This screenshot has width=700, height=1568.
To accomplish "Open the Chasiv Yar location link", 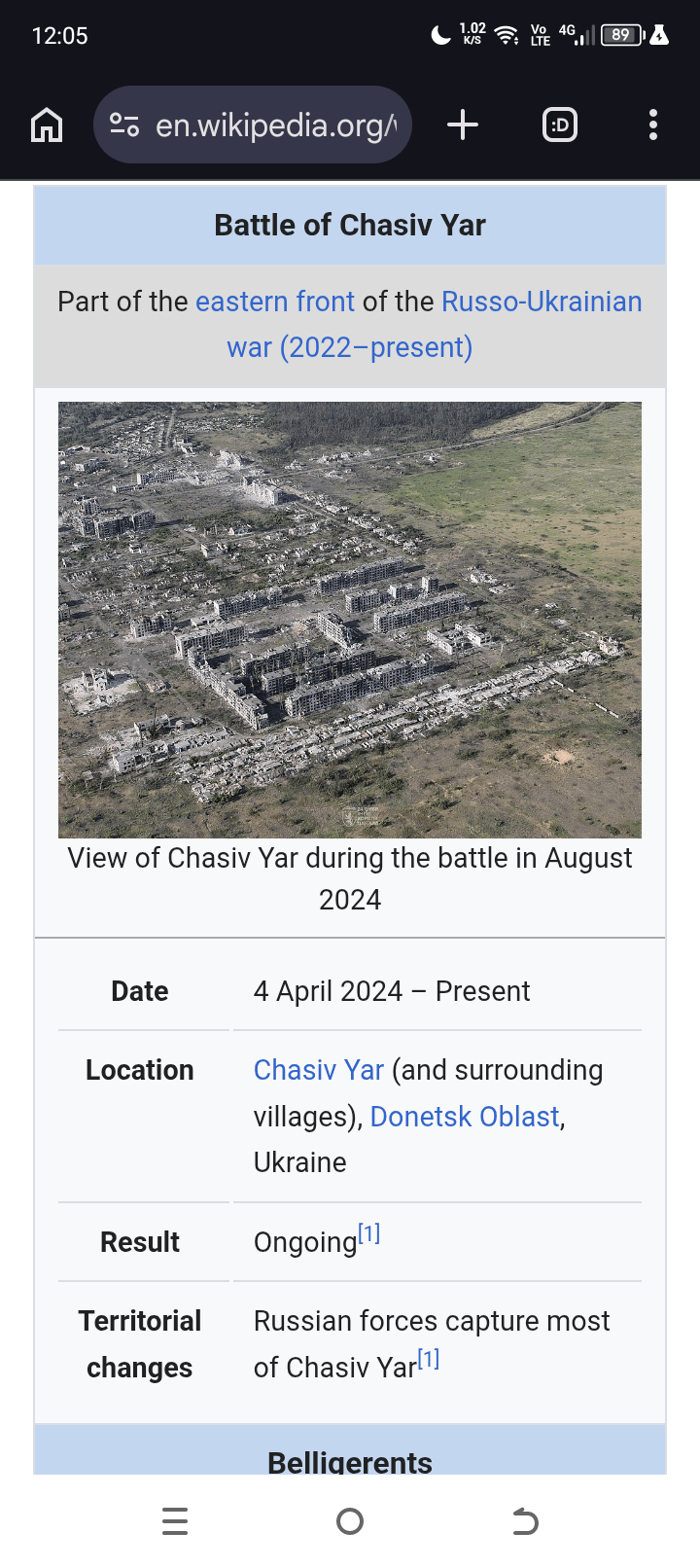I will [x=318, y=1070].
